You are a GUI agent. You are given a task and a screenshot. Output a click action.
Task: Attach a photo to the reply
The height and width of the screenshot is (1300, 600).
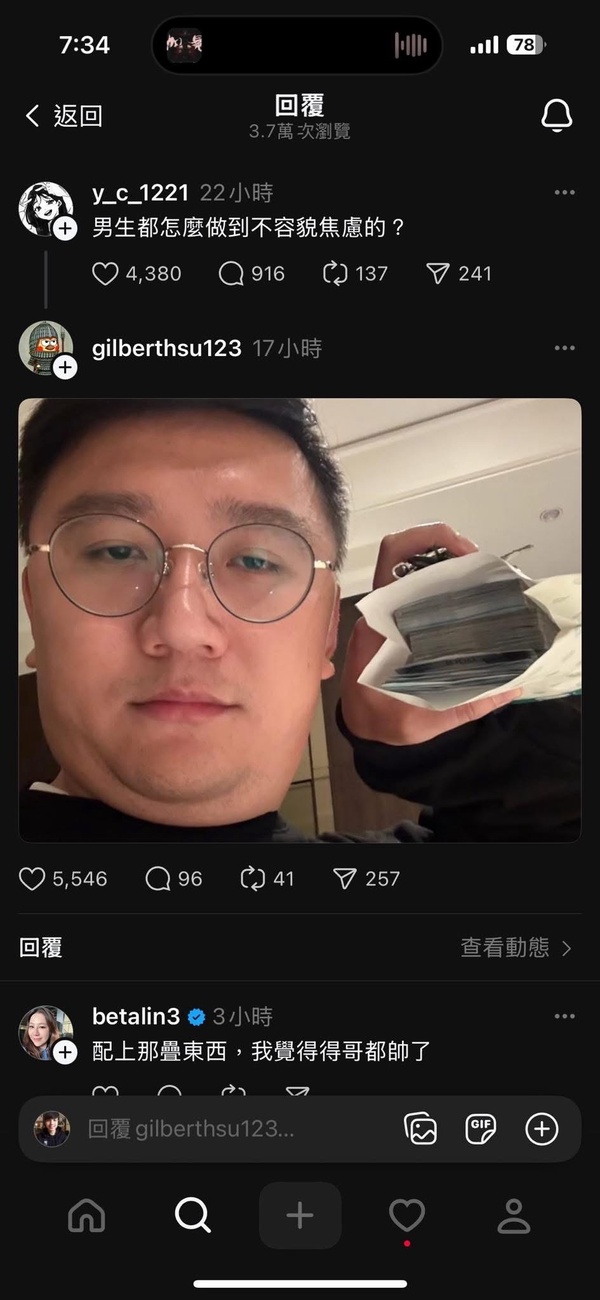(x=421, y=1129)
